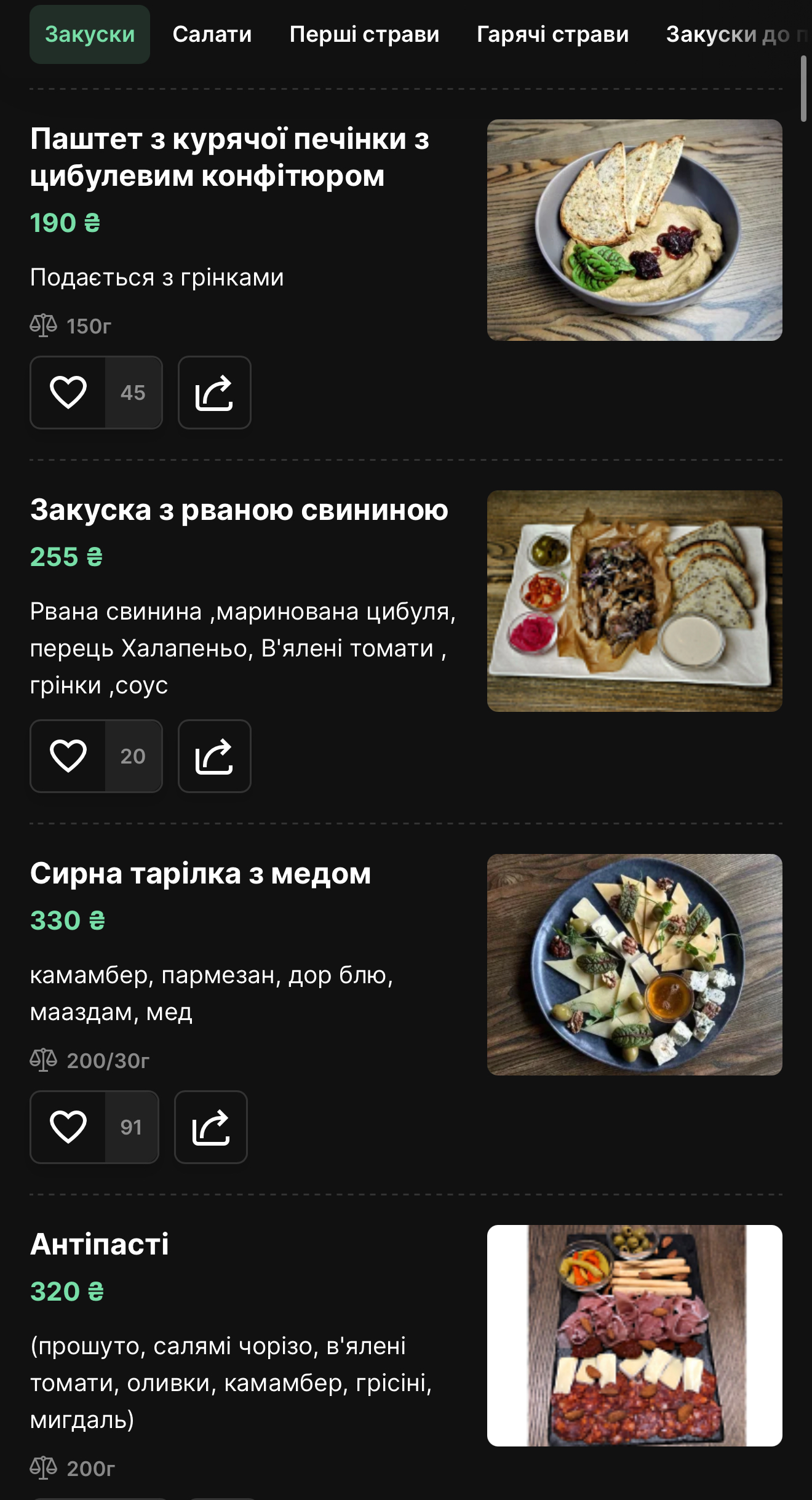The width and height of the screenshot is (812, 1500).
Task: Share Сирна тарілка з медом
Action: point(211,1127)
